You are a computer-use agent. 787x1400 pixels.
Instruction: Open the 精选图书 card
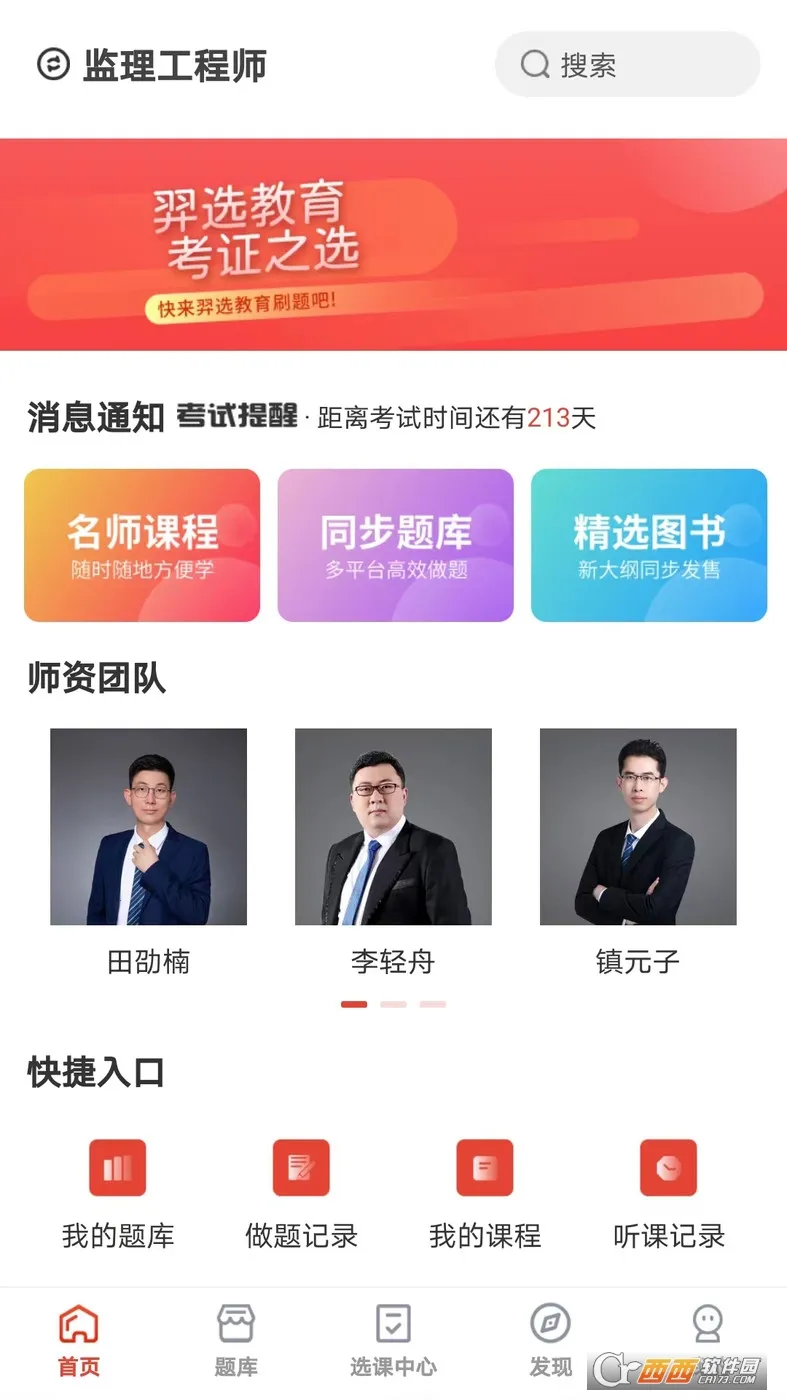648,545
